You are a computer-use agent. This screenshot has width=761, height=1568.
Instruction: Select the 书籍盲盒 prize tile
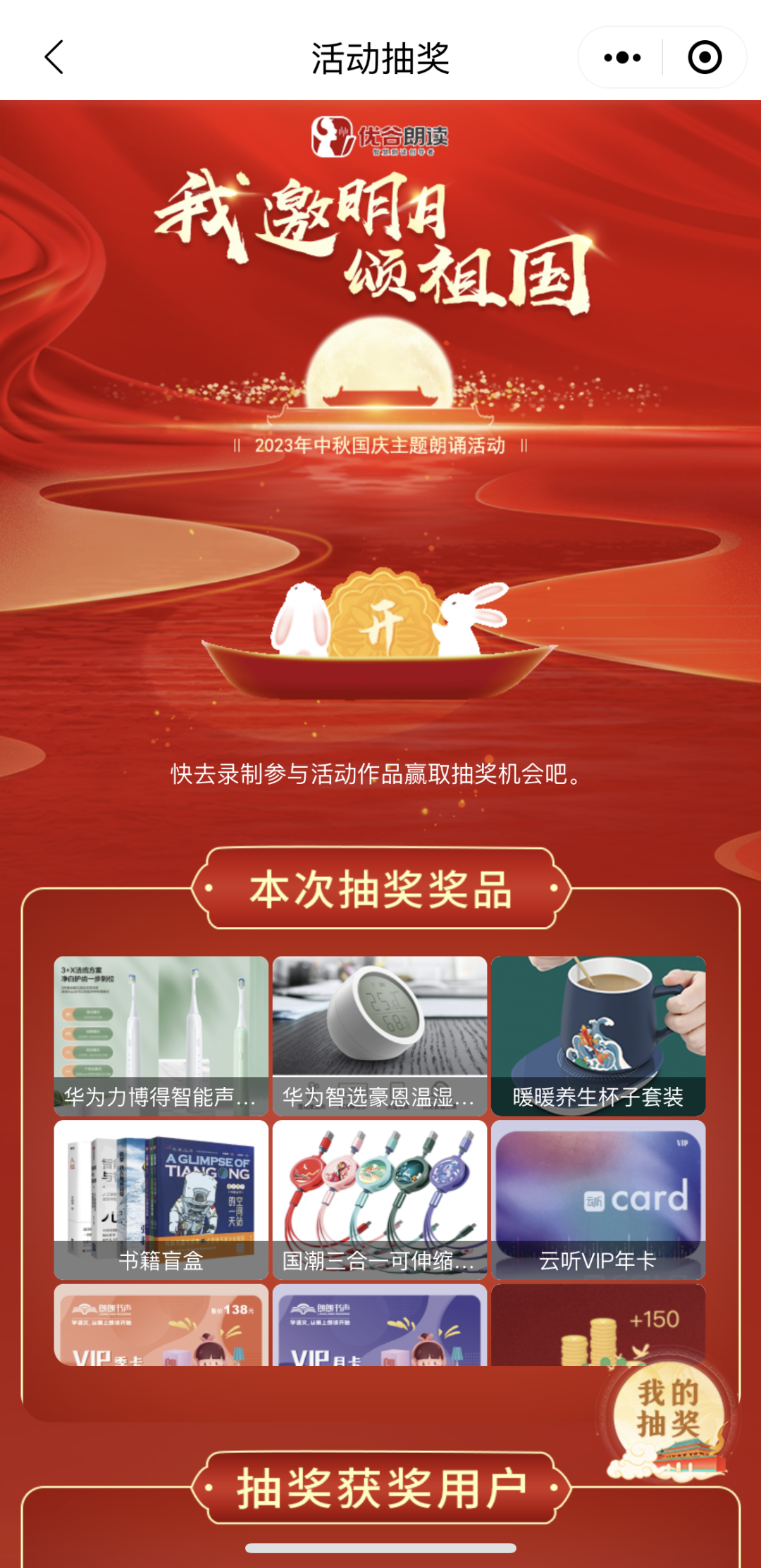click(x=161, y=1199)
